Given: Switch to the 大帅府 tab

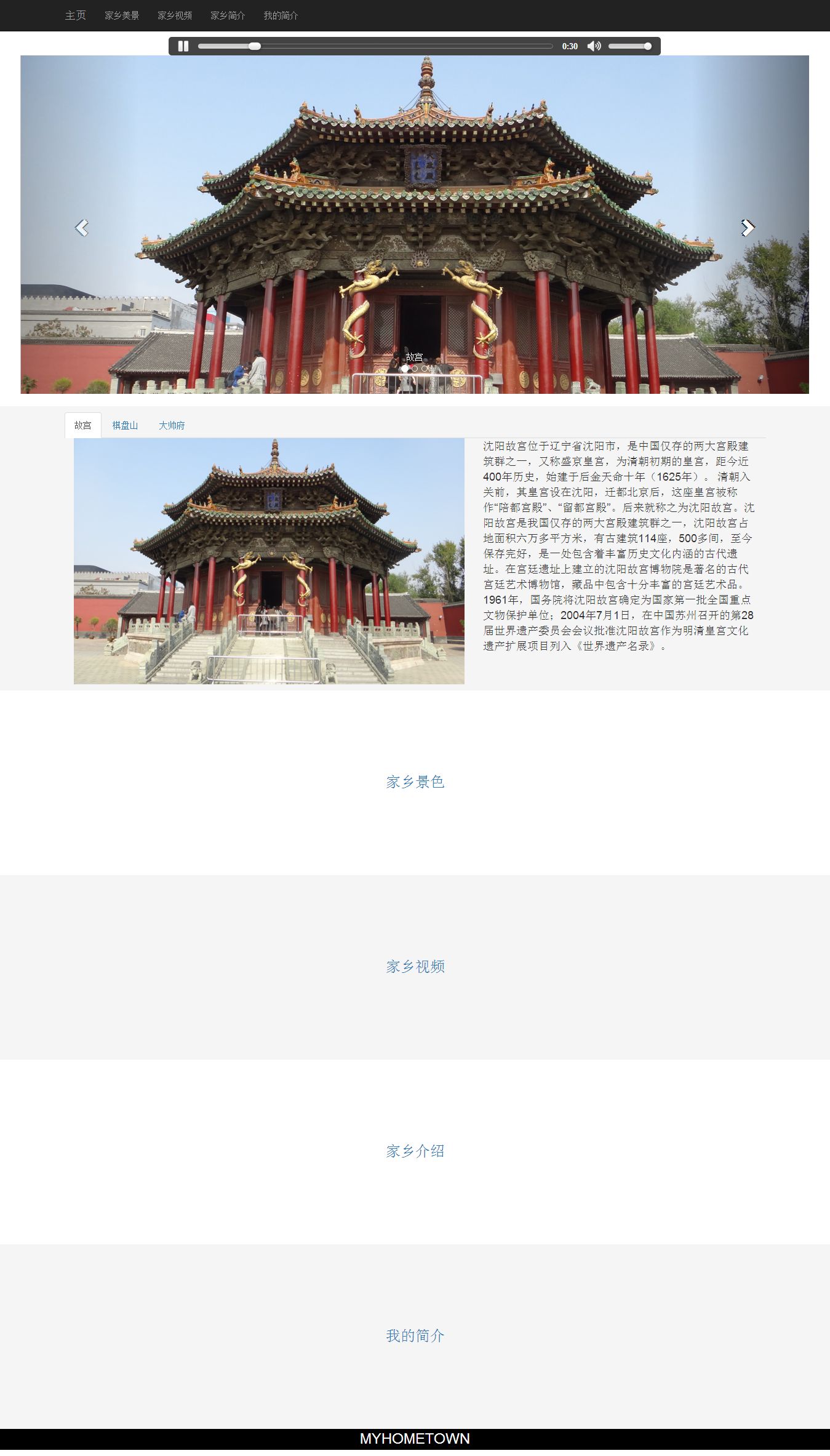Looking at the screenshot, I should pyautogui.click(x=172, y=425).
